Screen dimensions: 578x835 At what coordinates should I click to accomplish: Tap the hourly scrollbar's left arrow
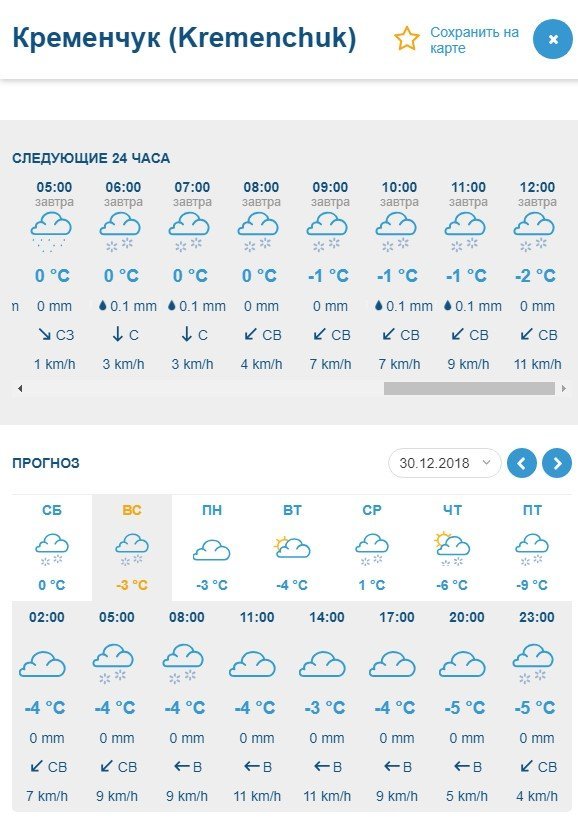[x=20, y=389]
